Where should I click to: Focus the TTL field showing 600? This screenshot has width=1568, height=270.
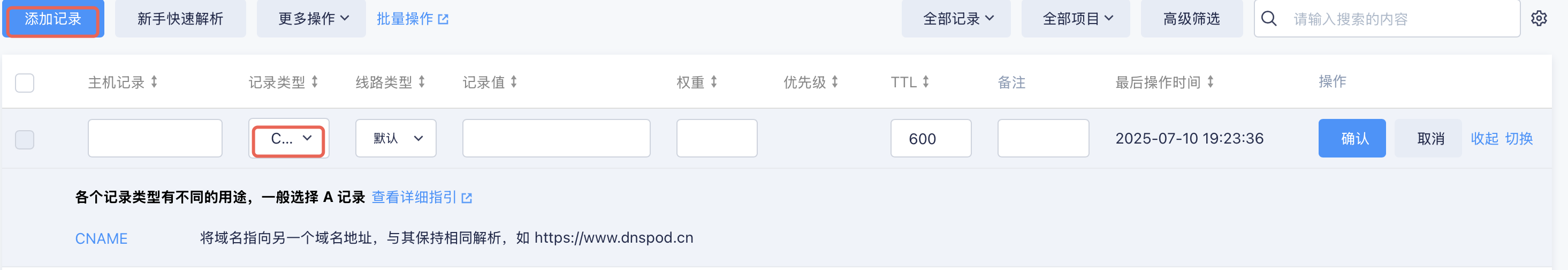pyautogui.click(x=930, y=138)
